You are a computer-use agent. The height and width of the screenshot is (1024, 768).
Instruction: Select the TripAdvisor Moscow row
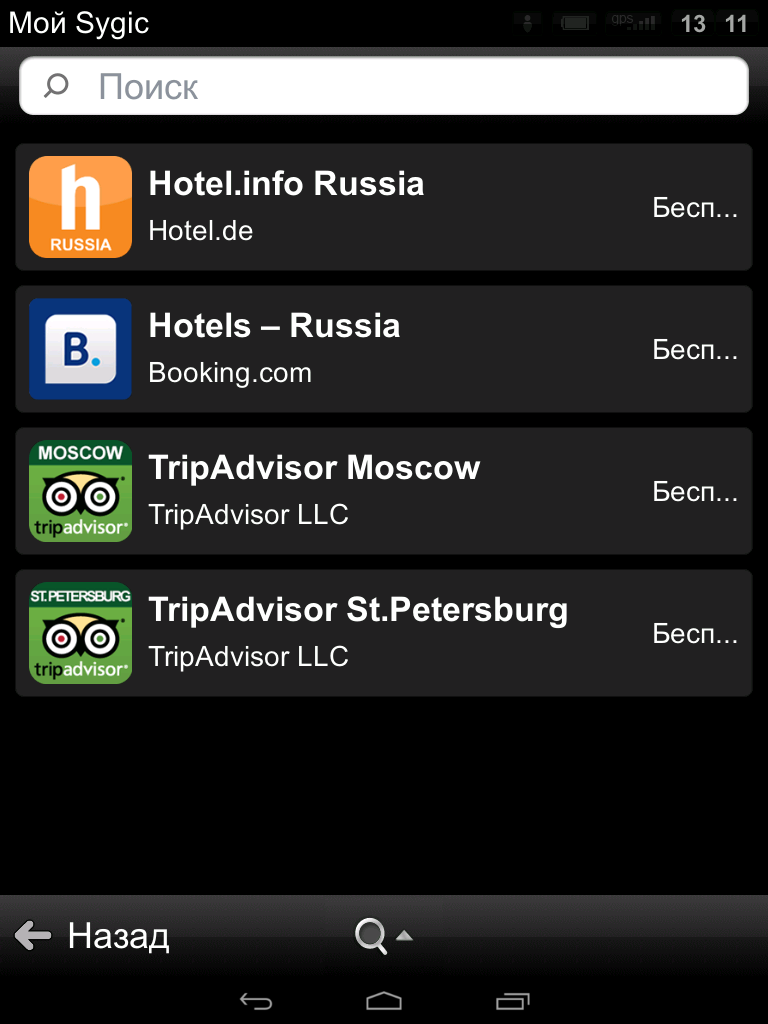[384, 491]
